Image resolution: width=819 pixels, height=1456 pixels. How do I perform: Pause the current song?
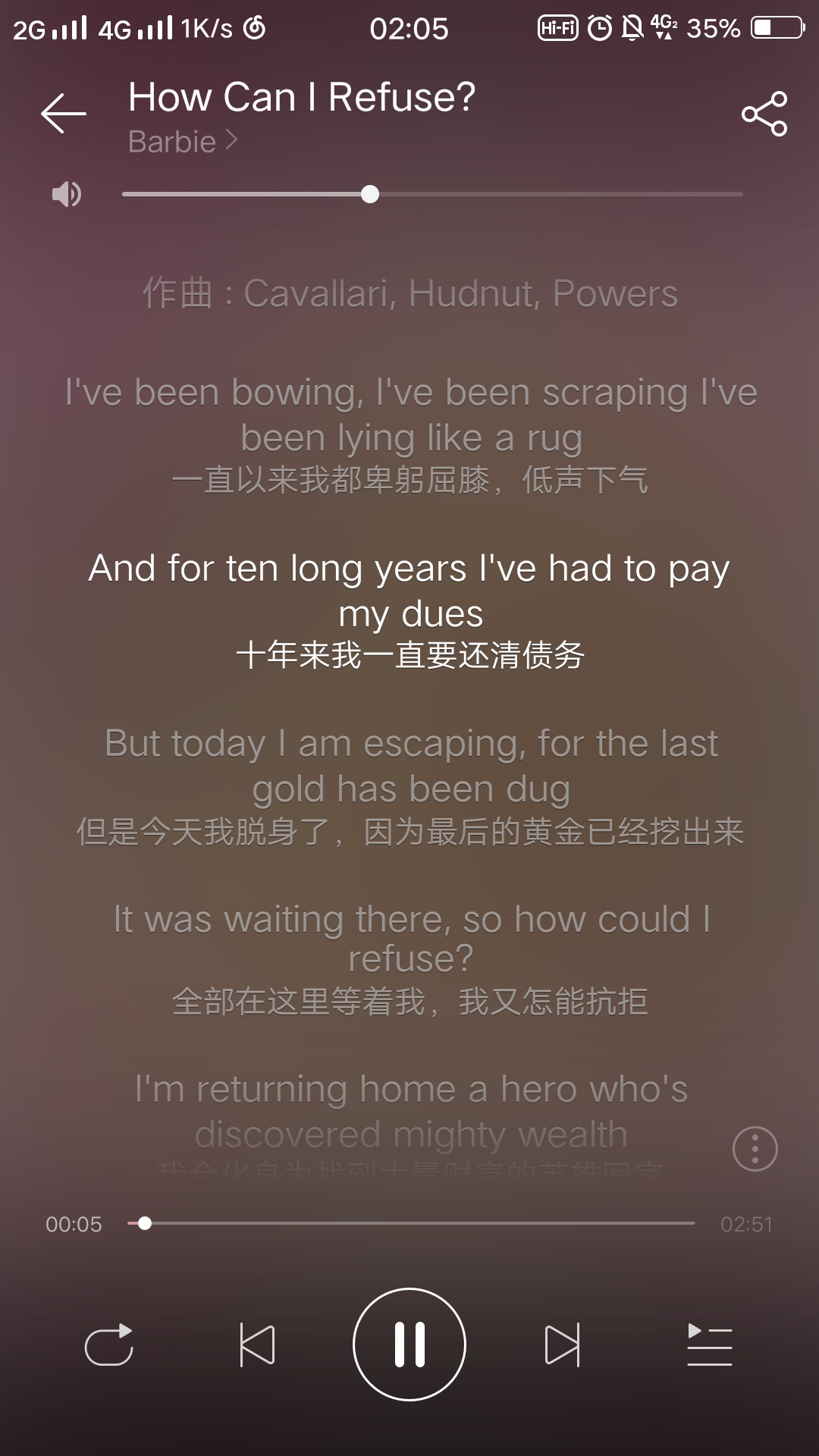pos(409,1345)
